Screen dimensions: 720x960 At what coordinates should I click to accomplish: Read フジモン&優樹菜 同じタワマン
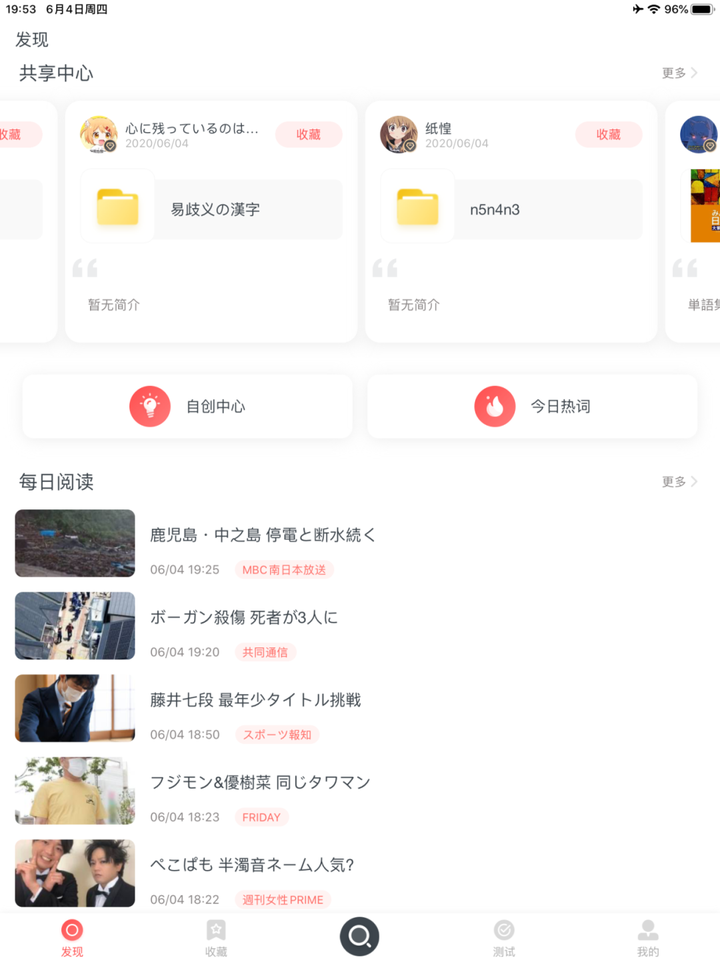[260, 782]
